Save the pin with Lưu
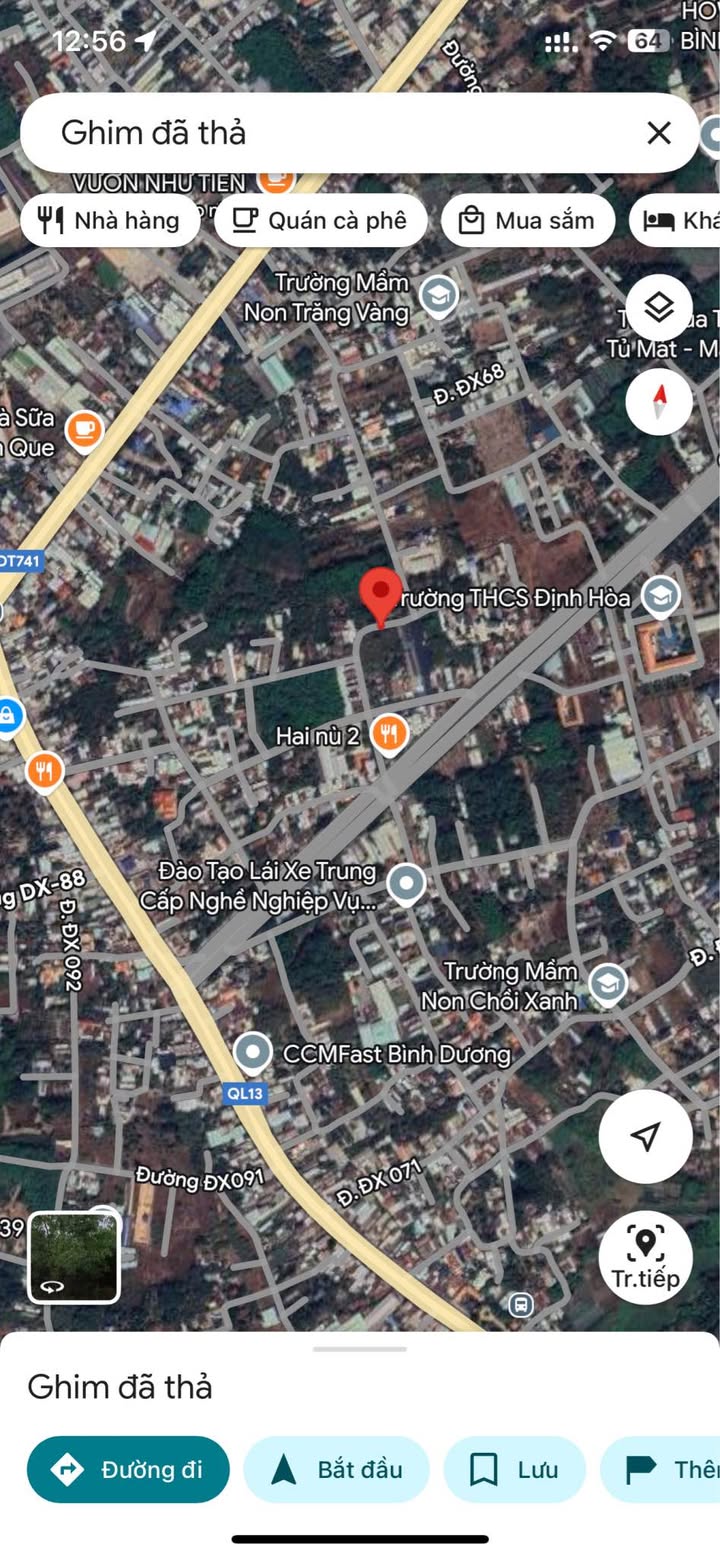 514,1469
